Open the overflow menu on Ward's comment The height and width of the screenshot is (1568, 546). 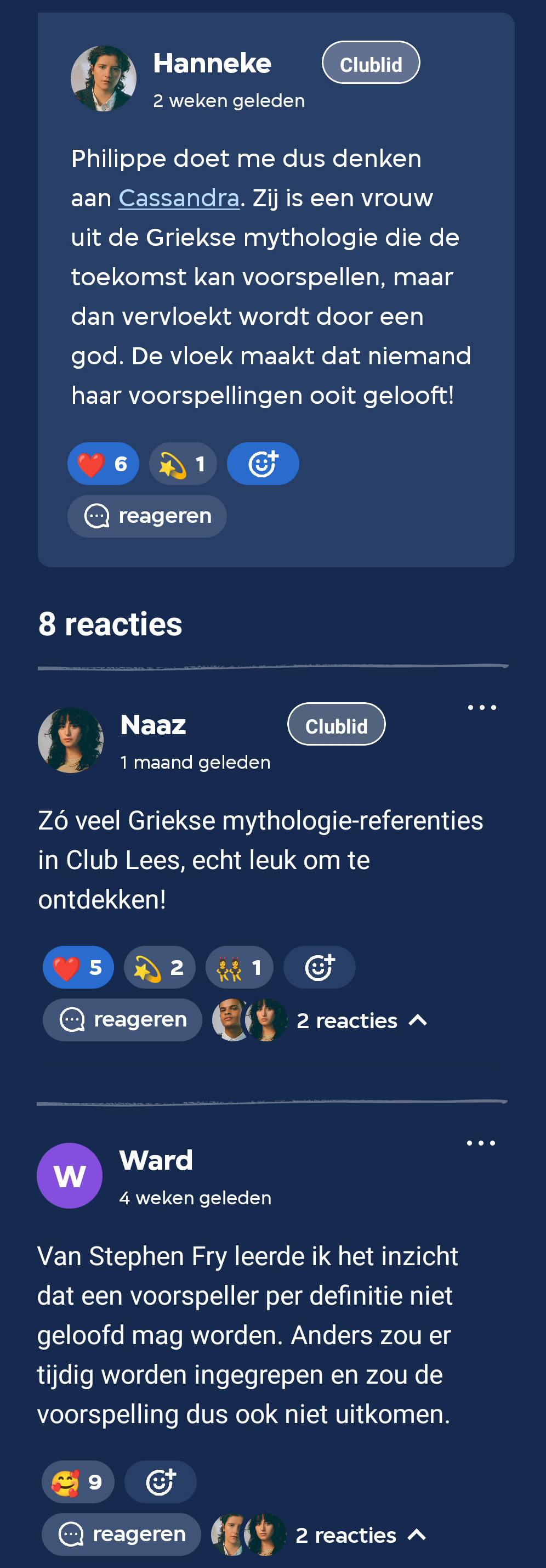[x=480, y=1143]
